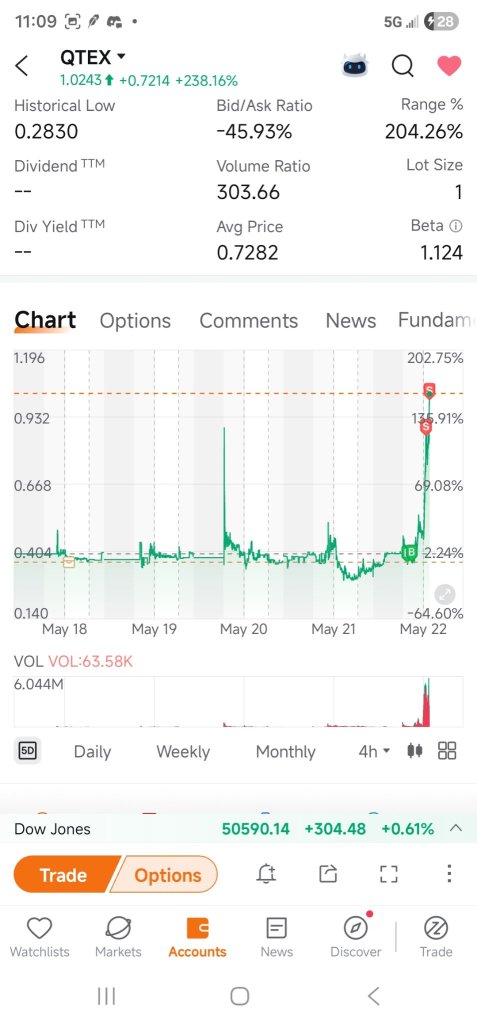Open the QTEX ticker dropdown
Viewport: 477px width, 1024px height.
[92, 57]
